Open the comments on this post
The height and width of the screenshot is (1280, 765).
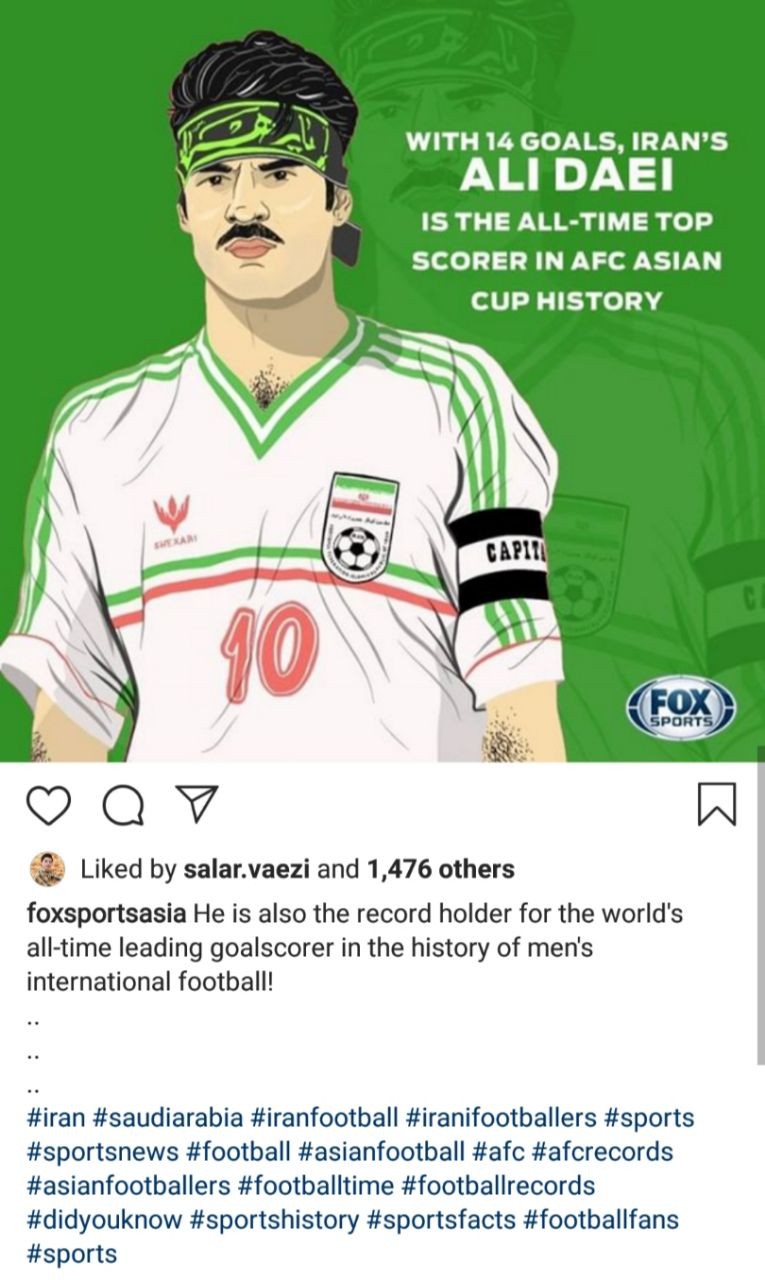pyautogui.click(x=122, y=804)
